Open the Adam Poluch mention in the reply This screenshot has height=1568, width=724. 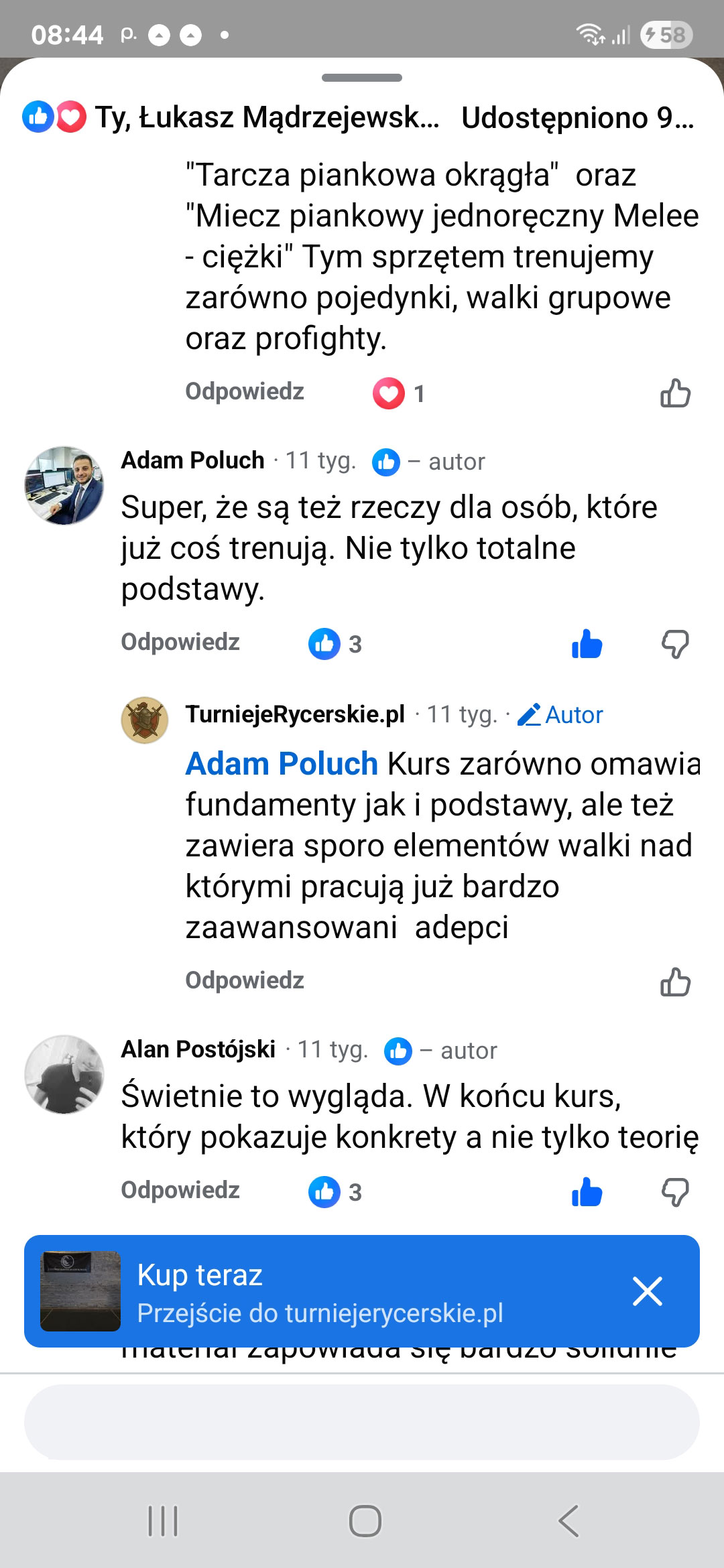[x=282, y=764]
